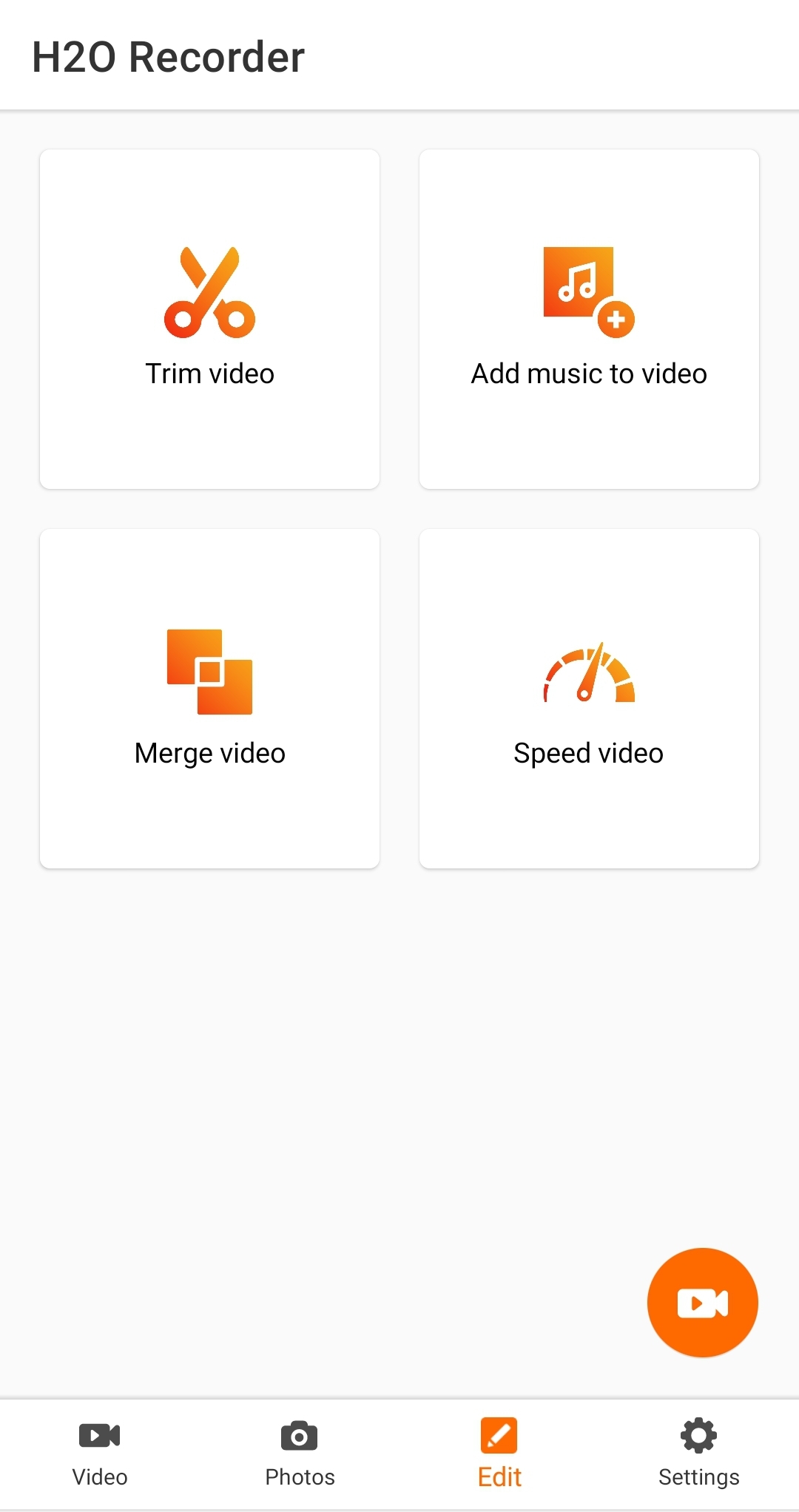799x1512 pixels.
Task: Open the Merge video card
Action: click(x=209, y=698)
